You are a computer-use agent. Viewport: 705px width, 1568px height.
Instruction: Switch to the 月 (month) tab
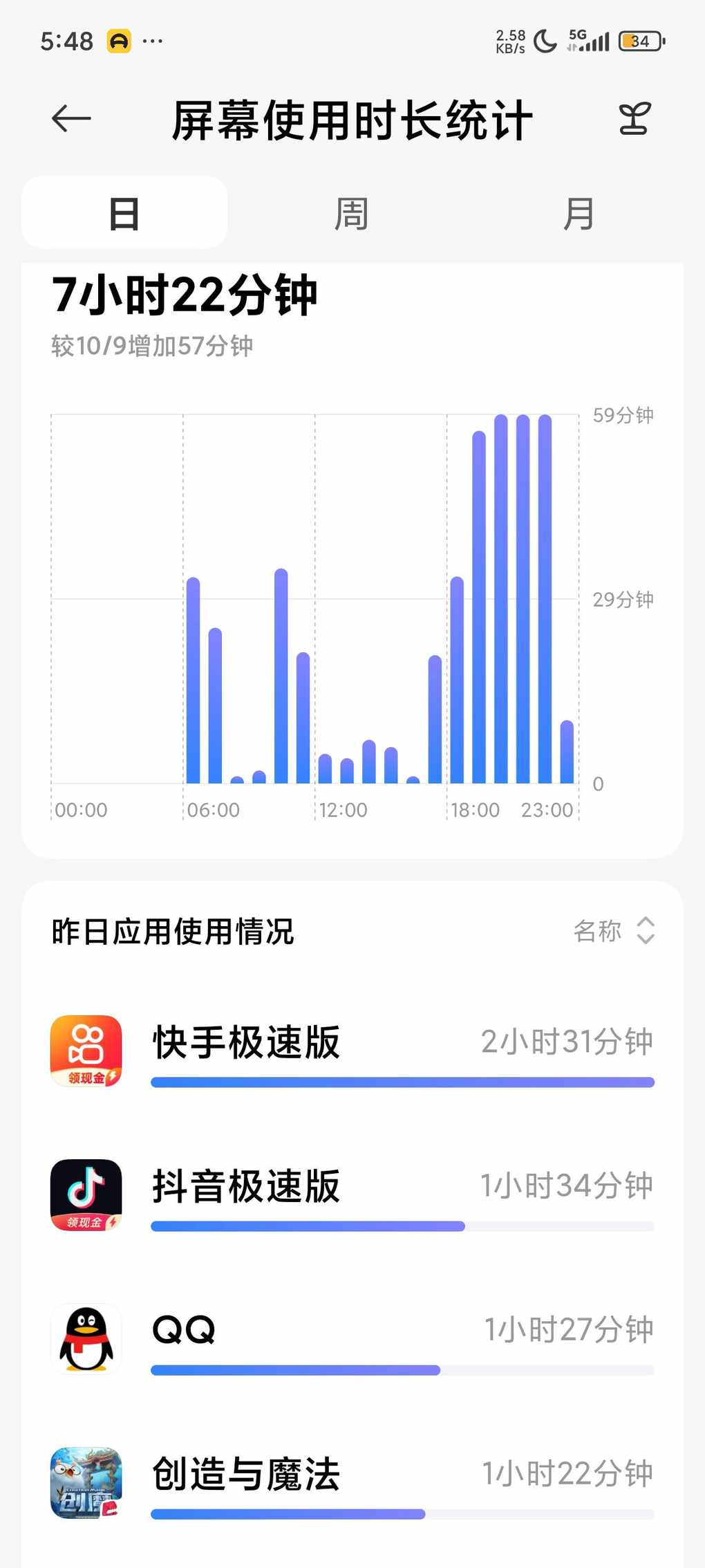click(579, 213)
